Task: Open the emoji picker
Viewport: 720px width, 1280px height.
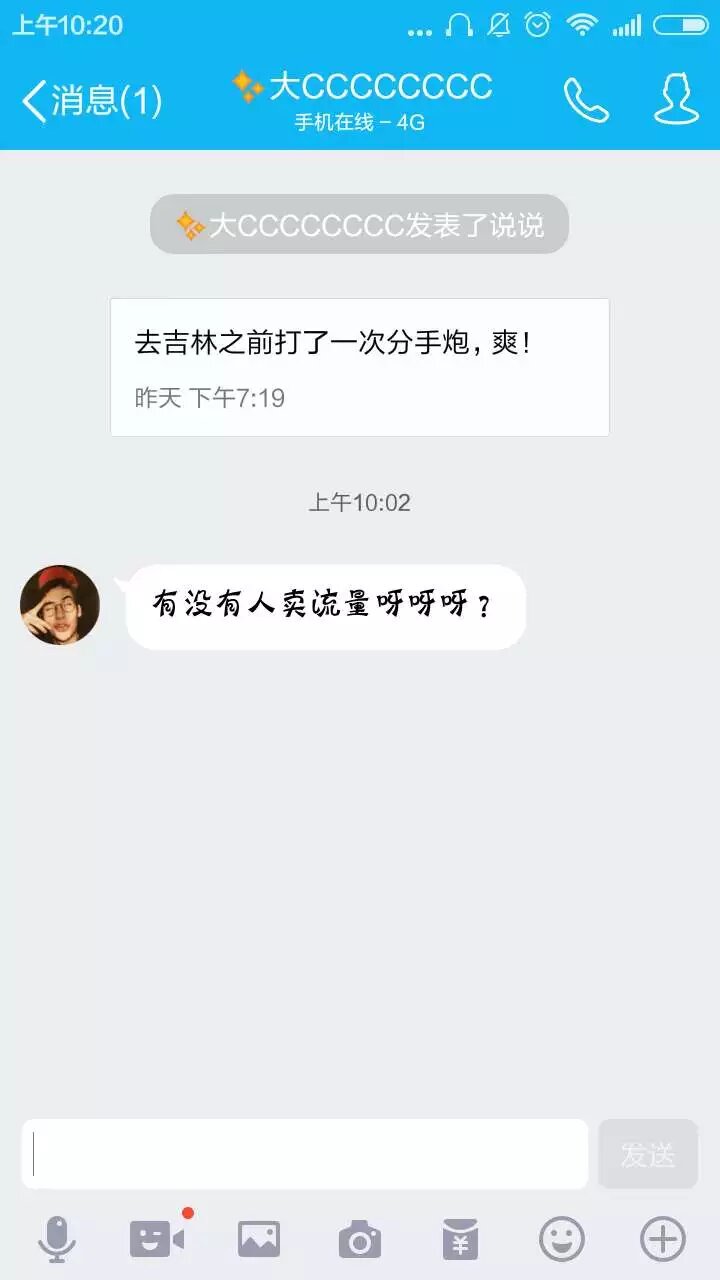Action: pos(562,1240)
